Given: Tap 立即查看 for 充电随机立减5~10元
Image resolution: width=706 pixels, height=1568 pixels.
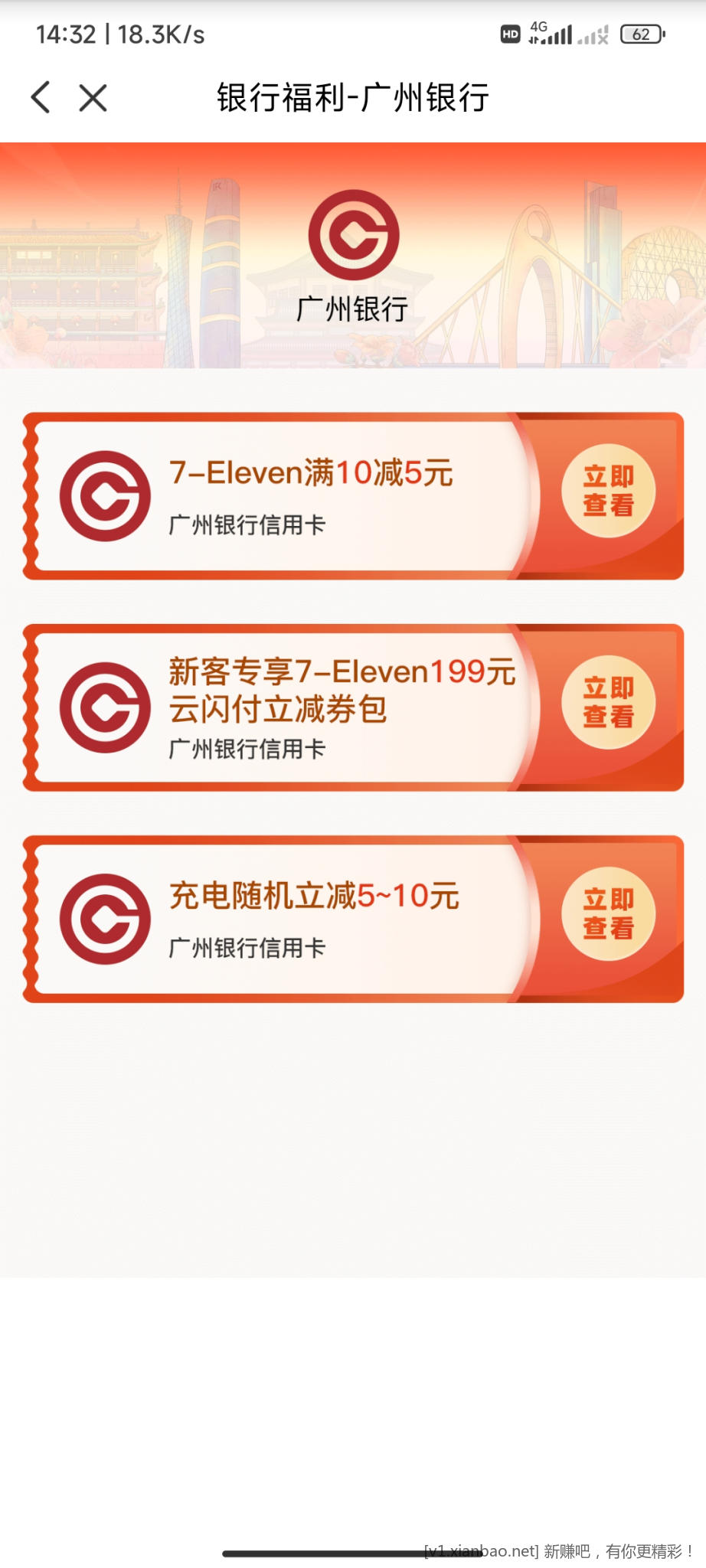Looking at the screenshot, I should pyautogui.click(x=608, y=913).
